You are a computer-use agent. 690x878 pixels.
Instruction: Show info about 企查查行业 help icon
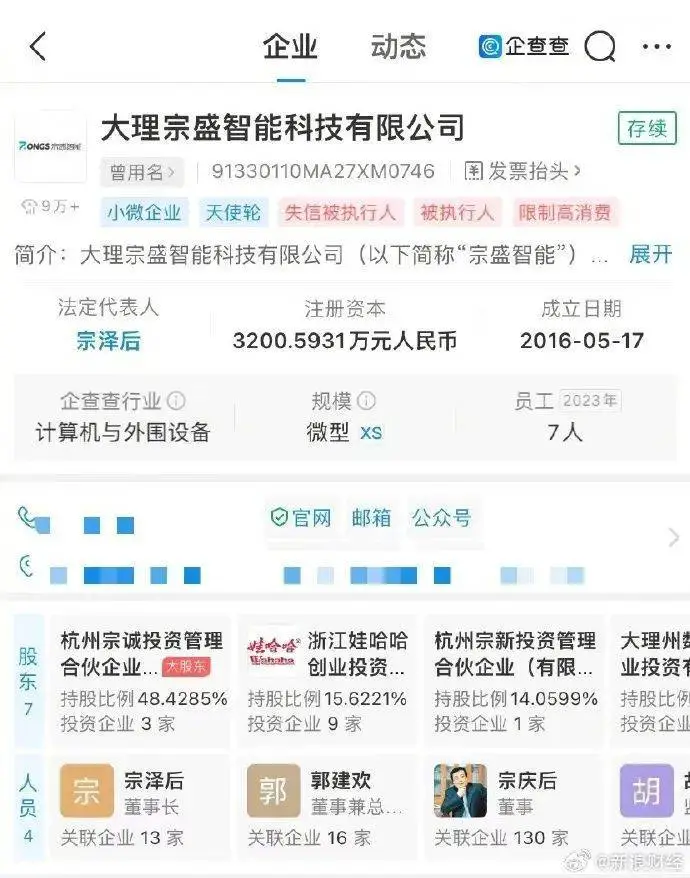pyautogui.click(x=176, y=402)
